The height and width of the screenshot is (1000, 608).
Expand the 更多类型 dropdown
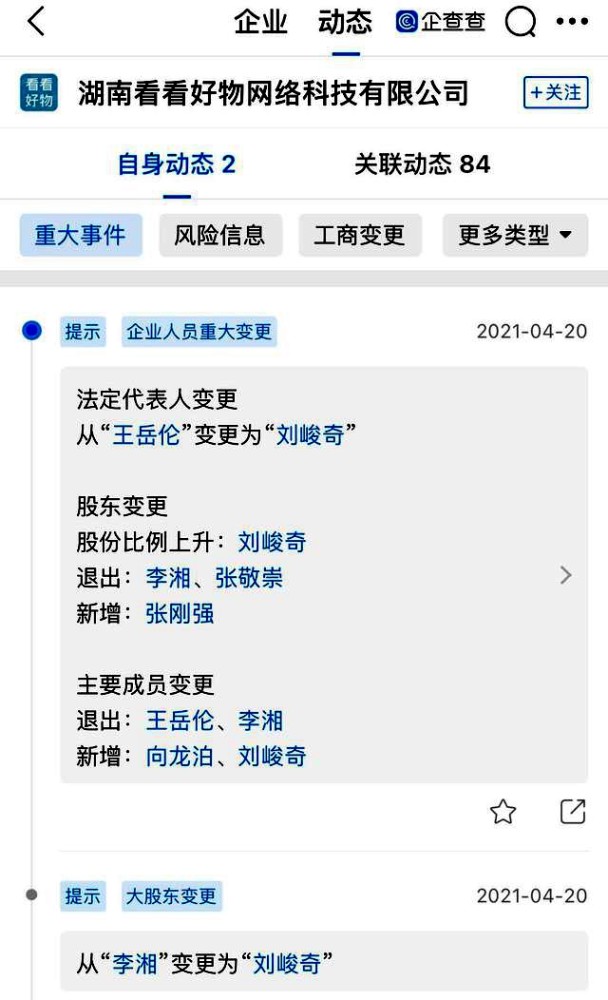point(515,235)
